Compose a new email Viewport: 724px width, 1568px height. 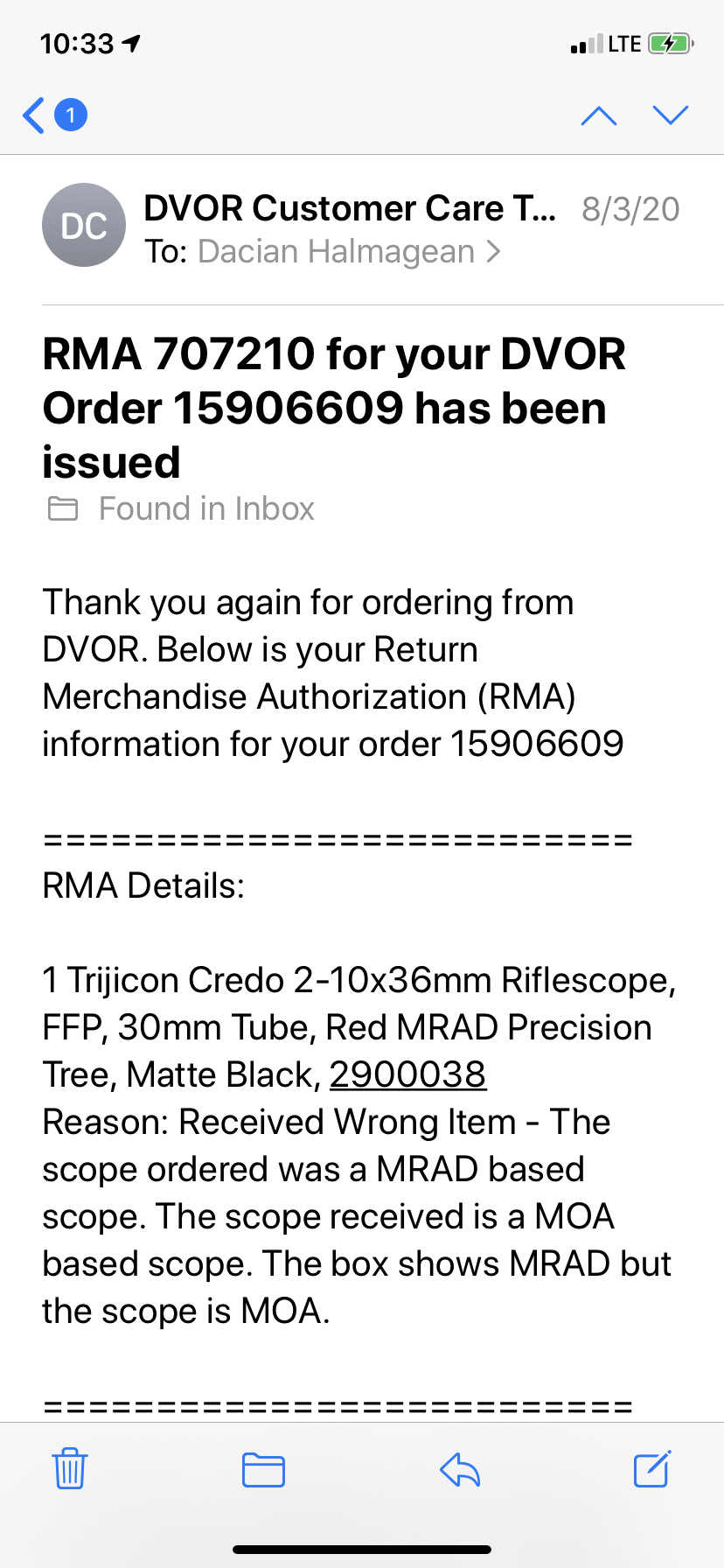coord(652,1468)
